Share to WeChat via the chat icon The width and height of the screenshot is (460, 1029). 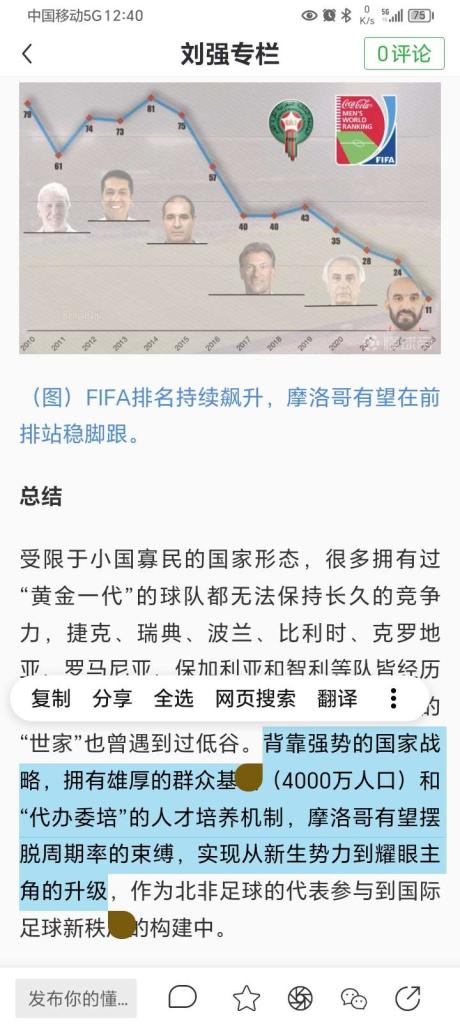click(354, 998)
